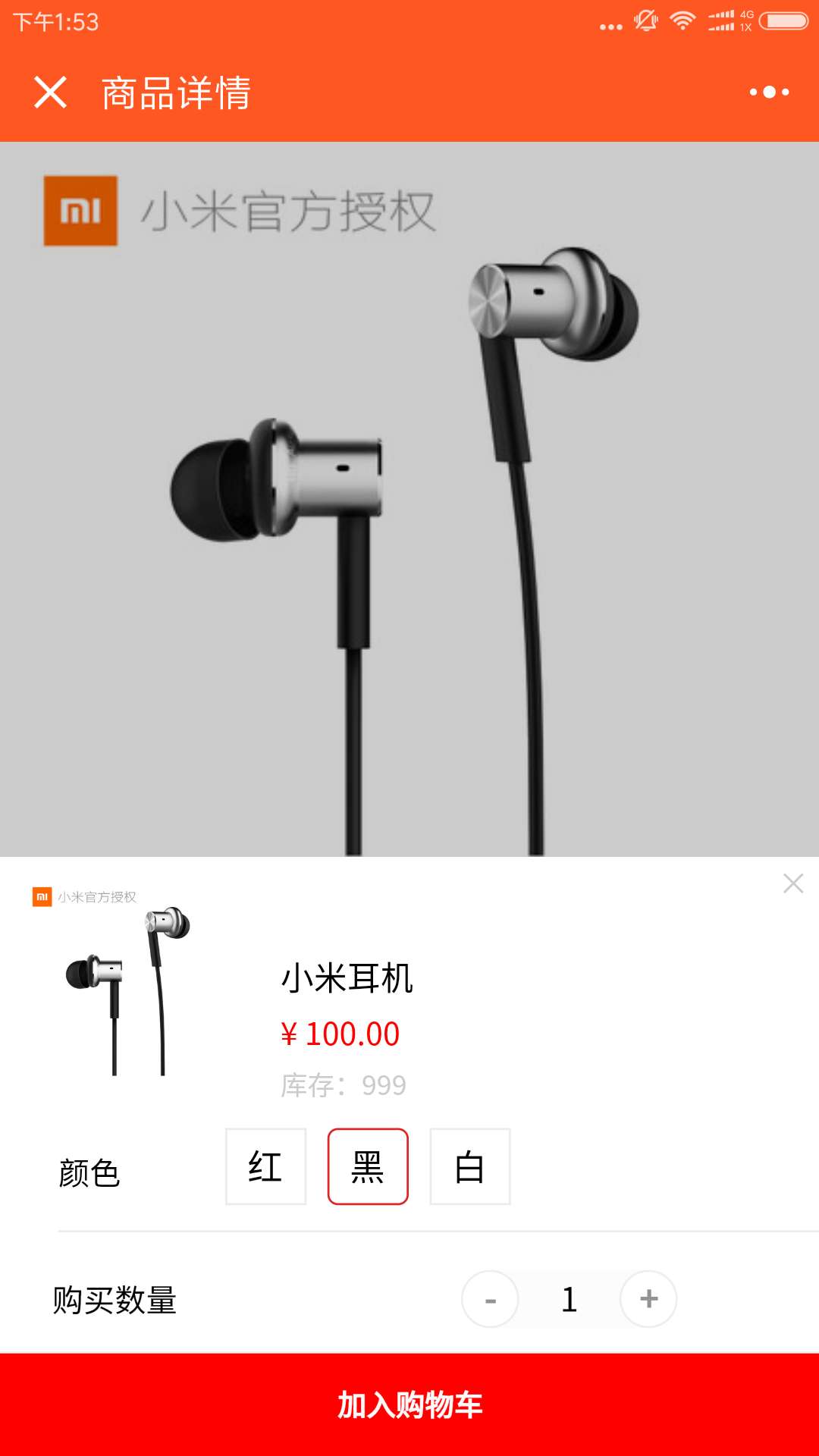Increase purchase quantity with plus button
Image resolution: width=819 pixels, height=1456 pixels.
point(648,1299)
